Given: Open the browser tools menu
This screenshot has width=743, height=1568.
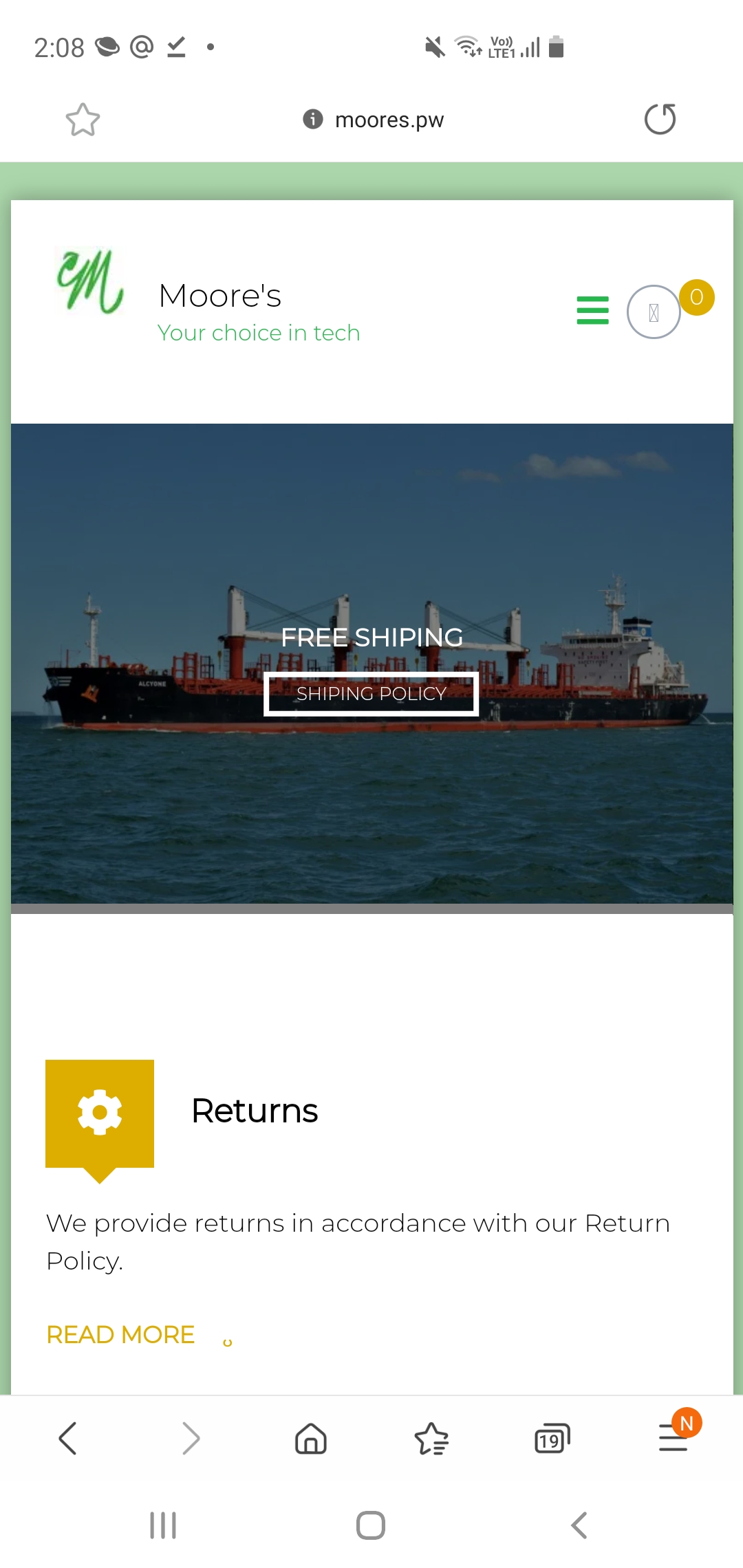Looking at the screenshot, I should pyautogui.click(x=674, y=1438).
